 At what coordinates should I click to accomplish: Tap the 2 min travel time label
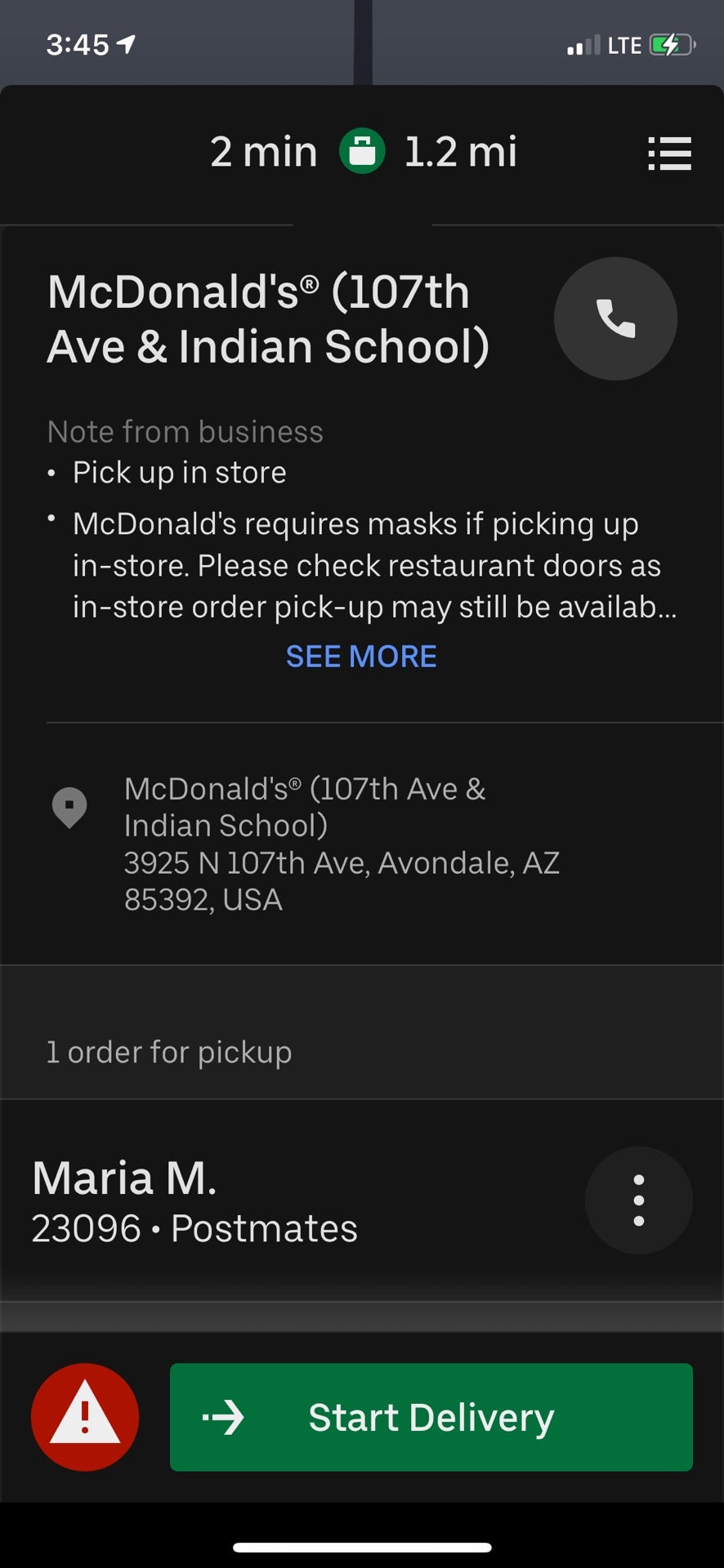click(263, 152)
